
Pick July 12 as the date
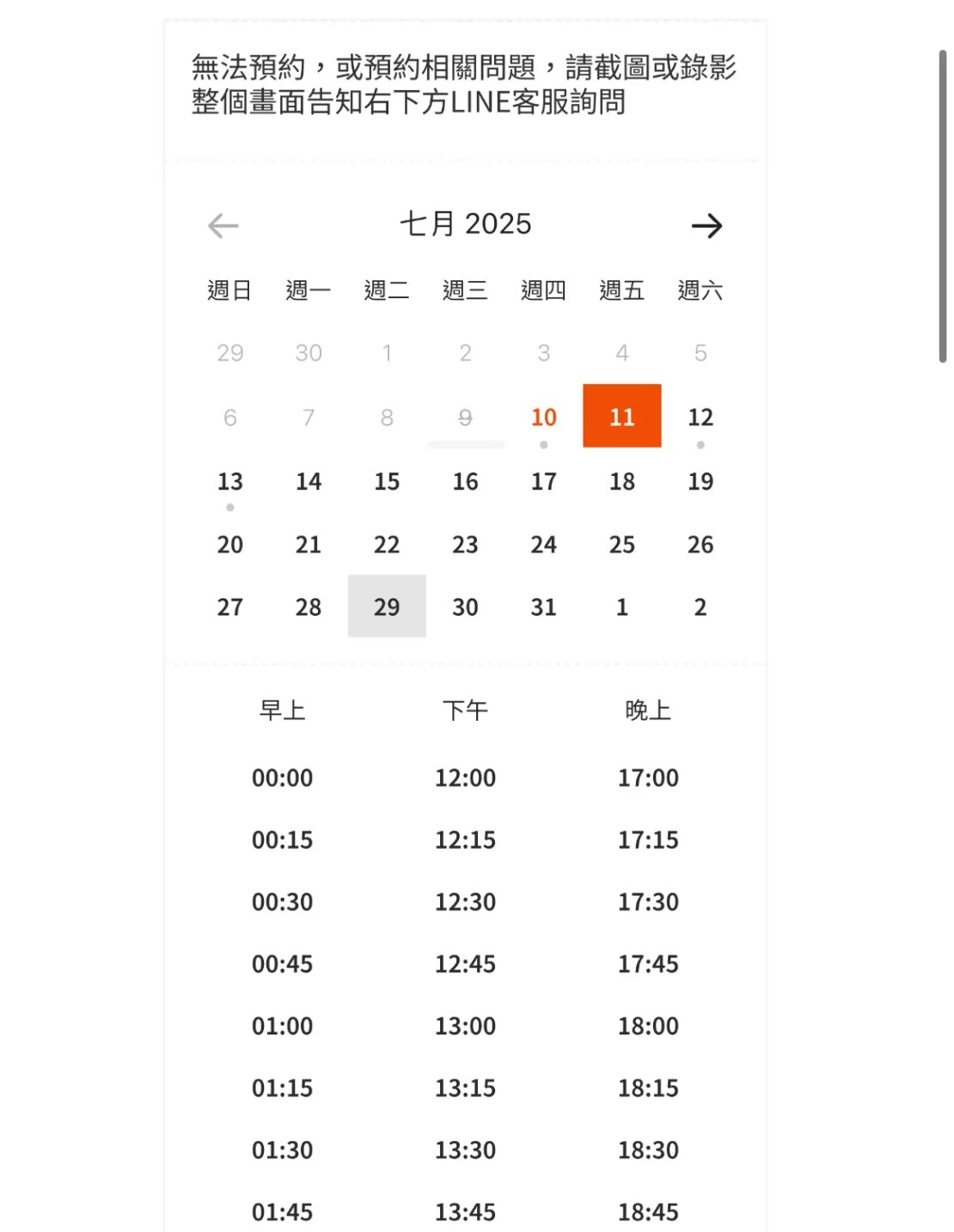click(x=700, y=418)
